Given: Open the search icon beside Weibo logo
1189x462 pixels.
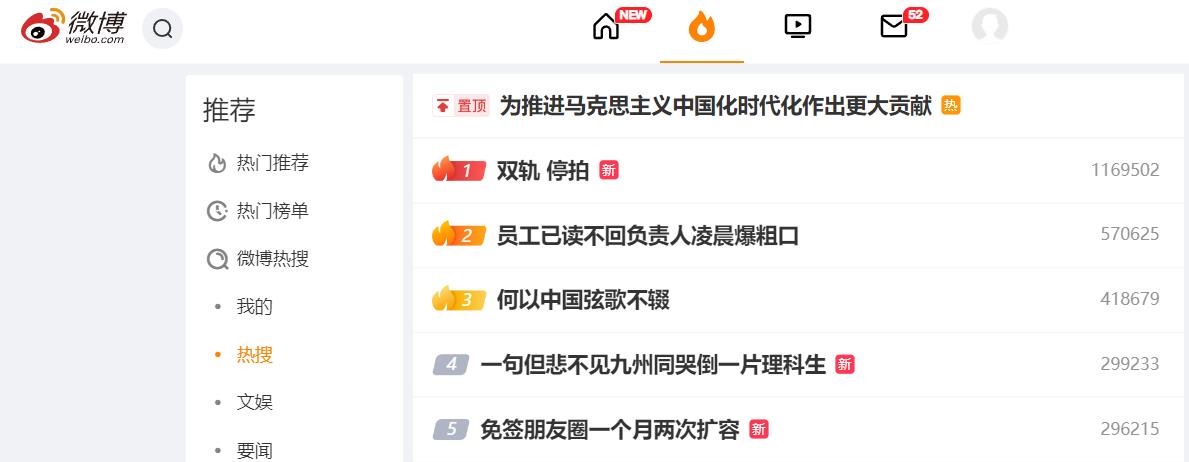Looking at the screenshot, I should click(x=162, y=29).
